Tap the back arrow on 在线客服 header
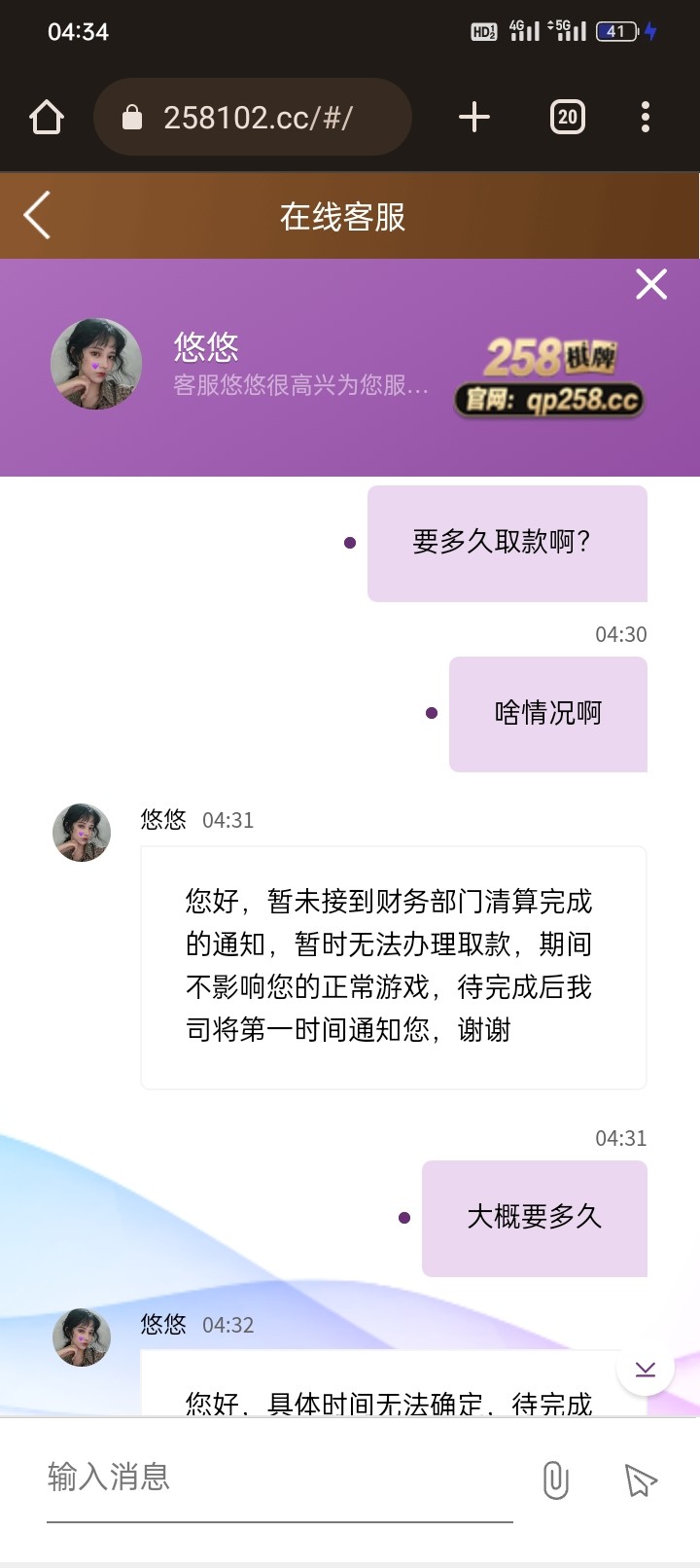The height and width of the screenshot is (1568, 700). tap(36, 215)
